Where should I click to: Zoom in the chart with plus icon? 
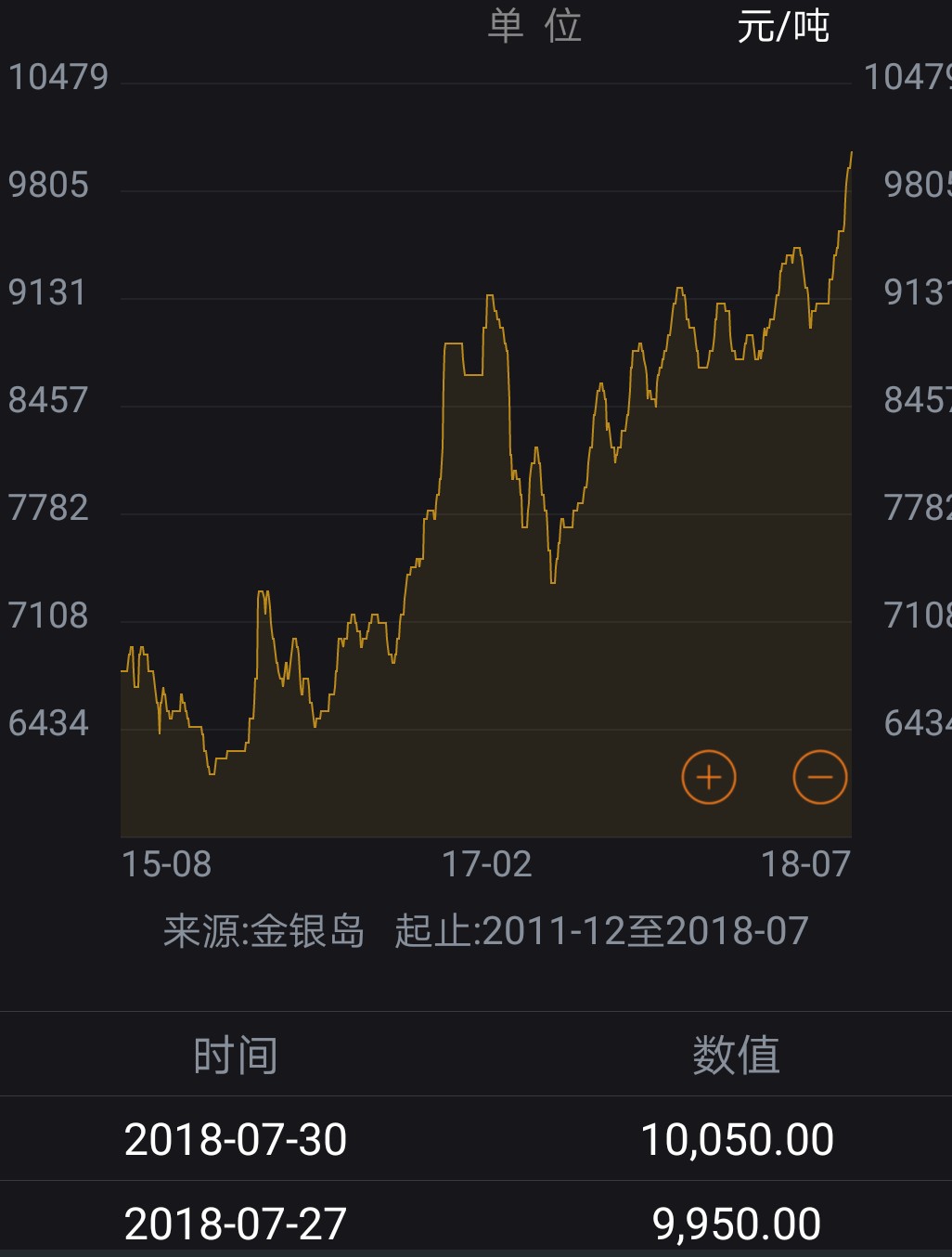tap(709, 777)
